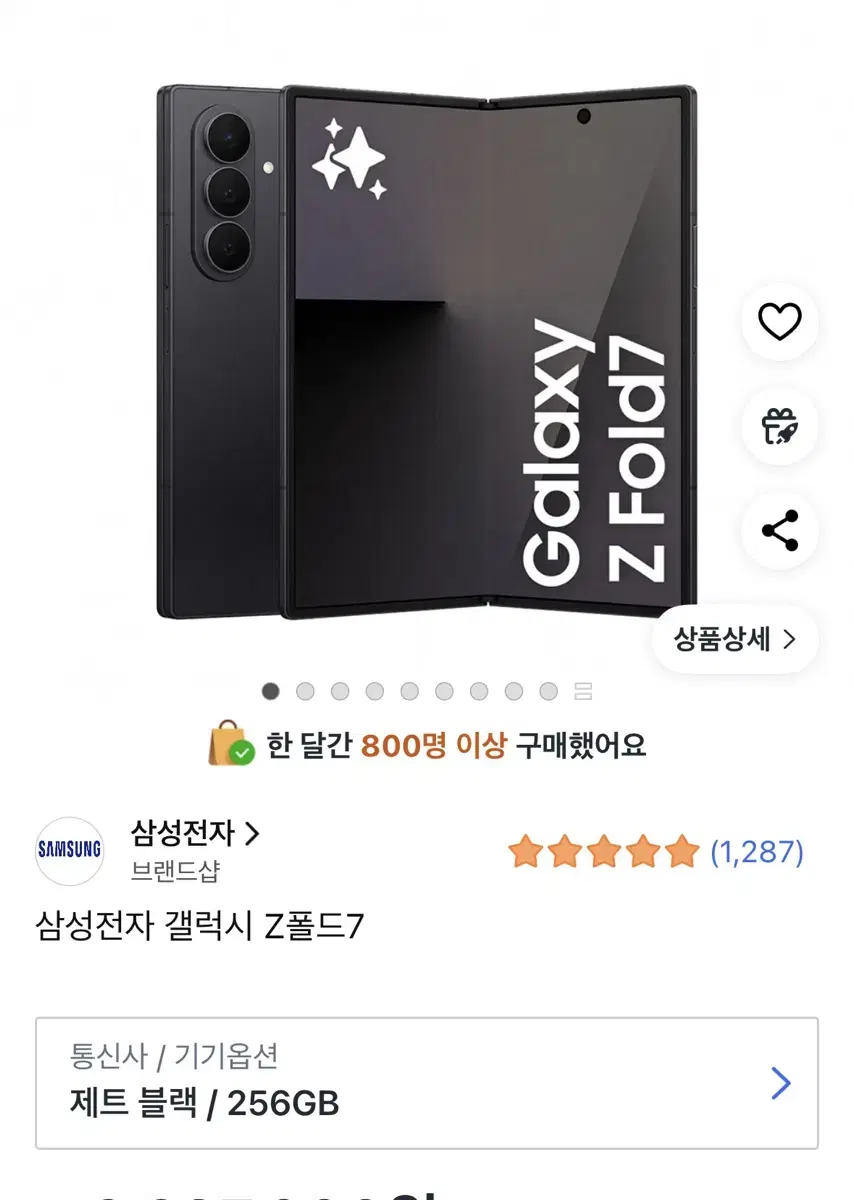Select the last carousel dot indicator
The image size is (854, 1200).
tap(548, 691)
